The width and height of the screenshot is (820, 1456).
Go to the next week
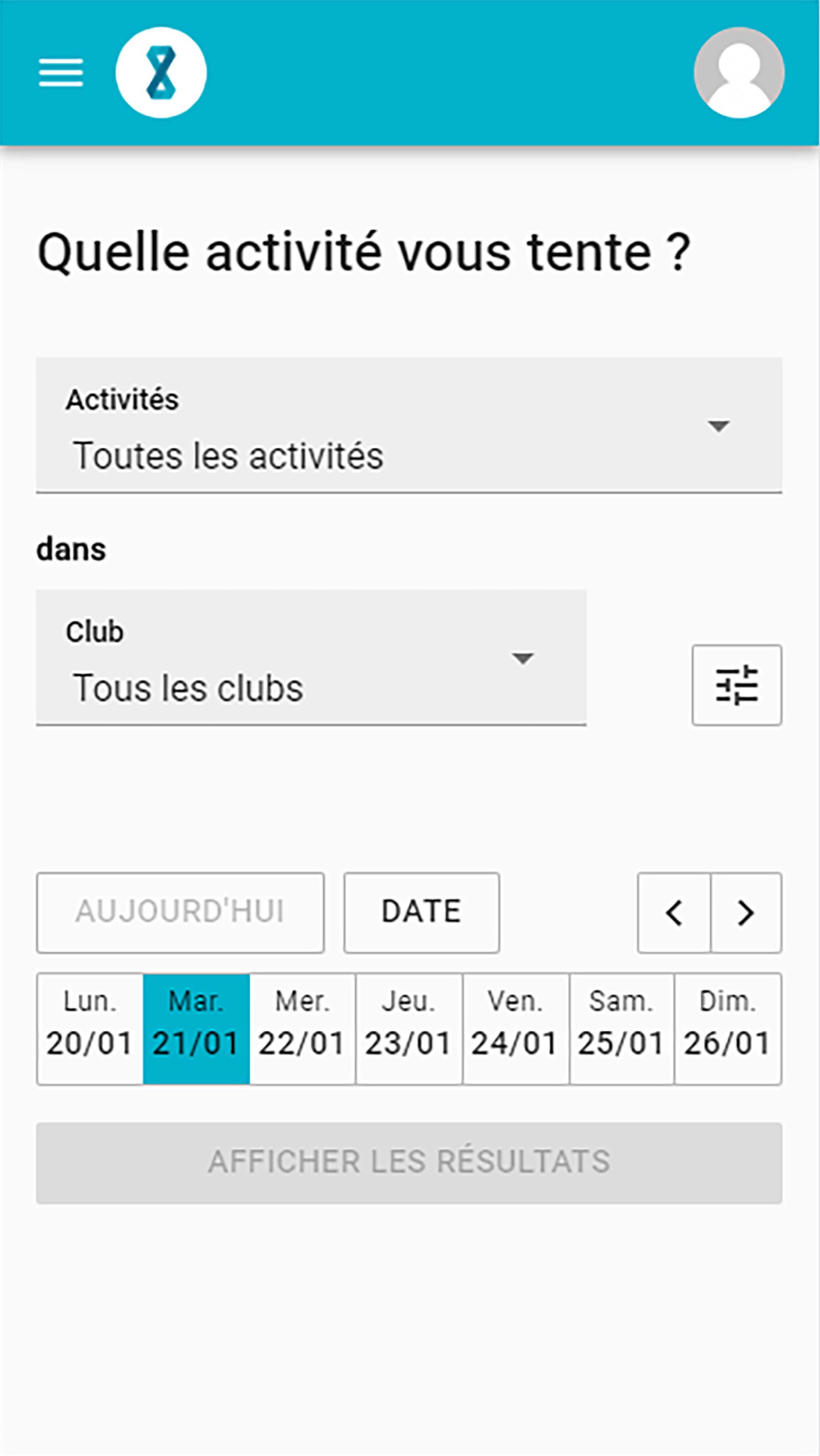pos(746,913)
